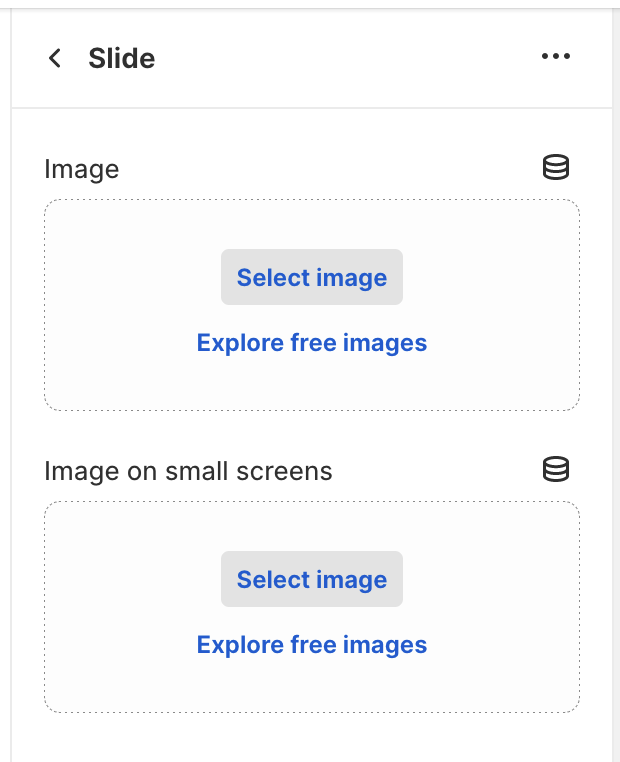This screenshot has width=620, height=762.
Task: Open the three-dot overflow menu
Action: point(555,57)
